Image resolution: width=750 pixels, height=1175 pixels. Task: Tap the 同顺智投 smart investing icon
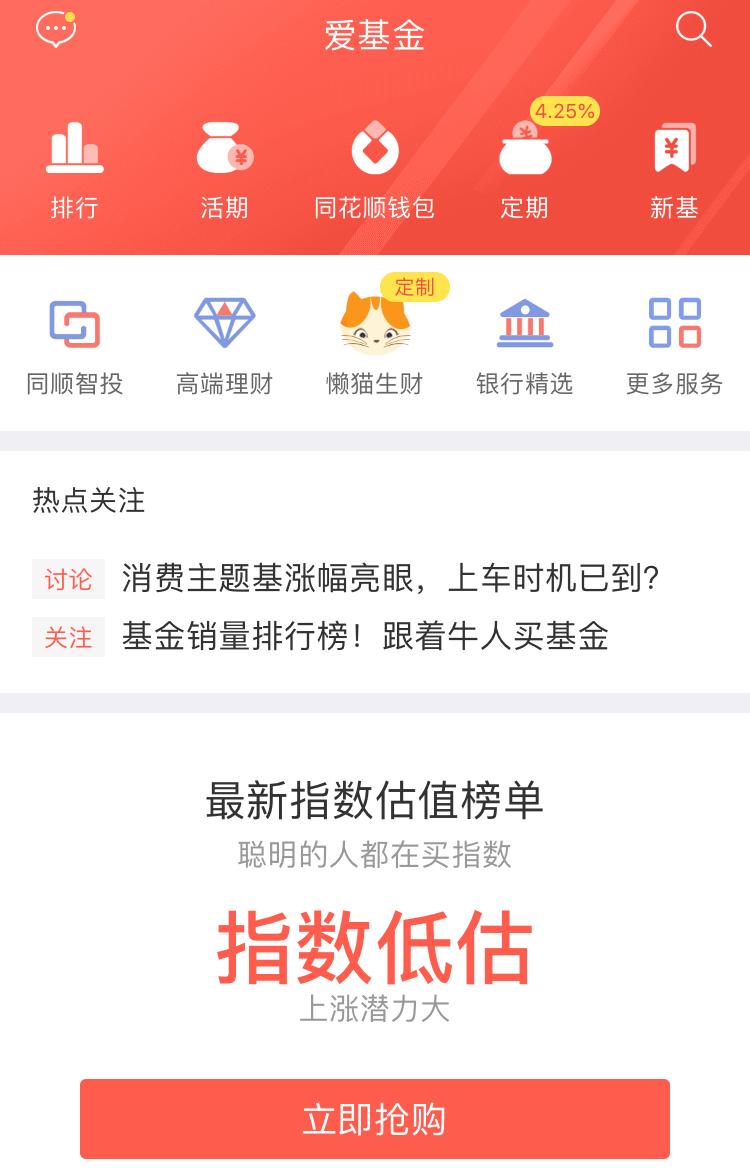tap(75, 325)
